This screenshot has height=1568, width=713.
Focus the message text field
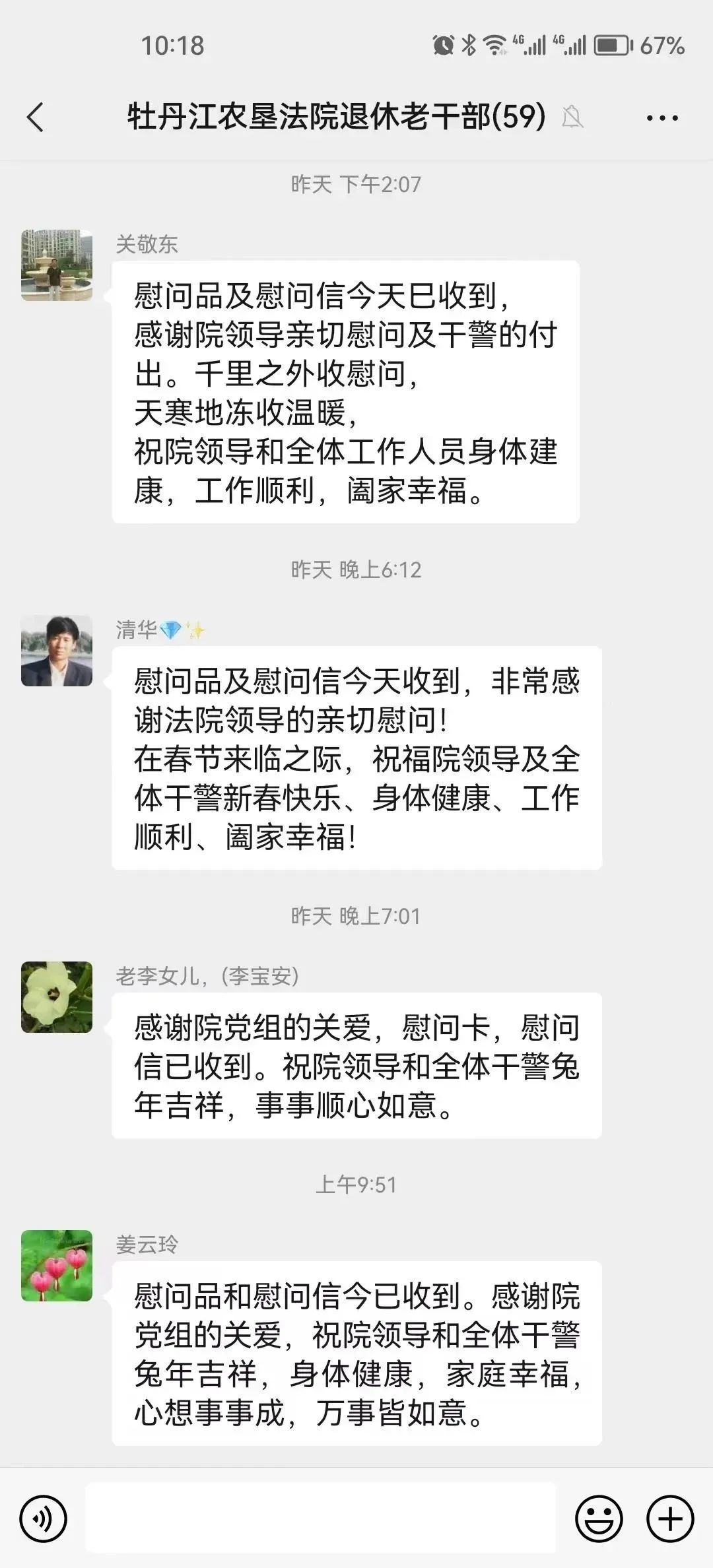point(321,1518)
